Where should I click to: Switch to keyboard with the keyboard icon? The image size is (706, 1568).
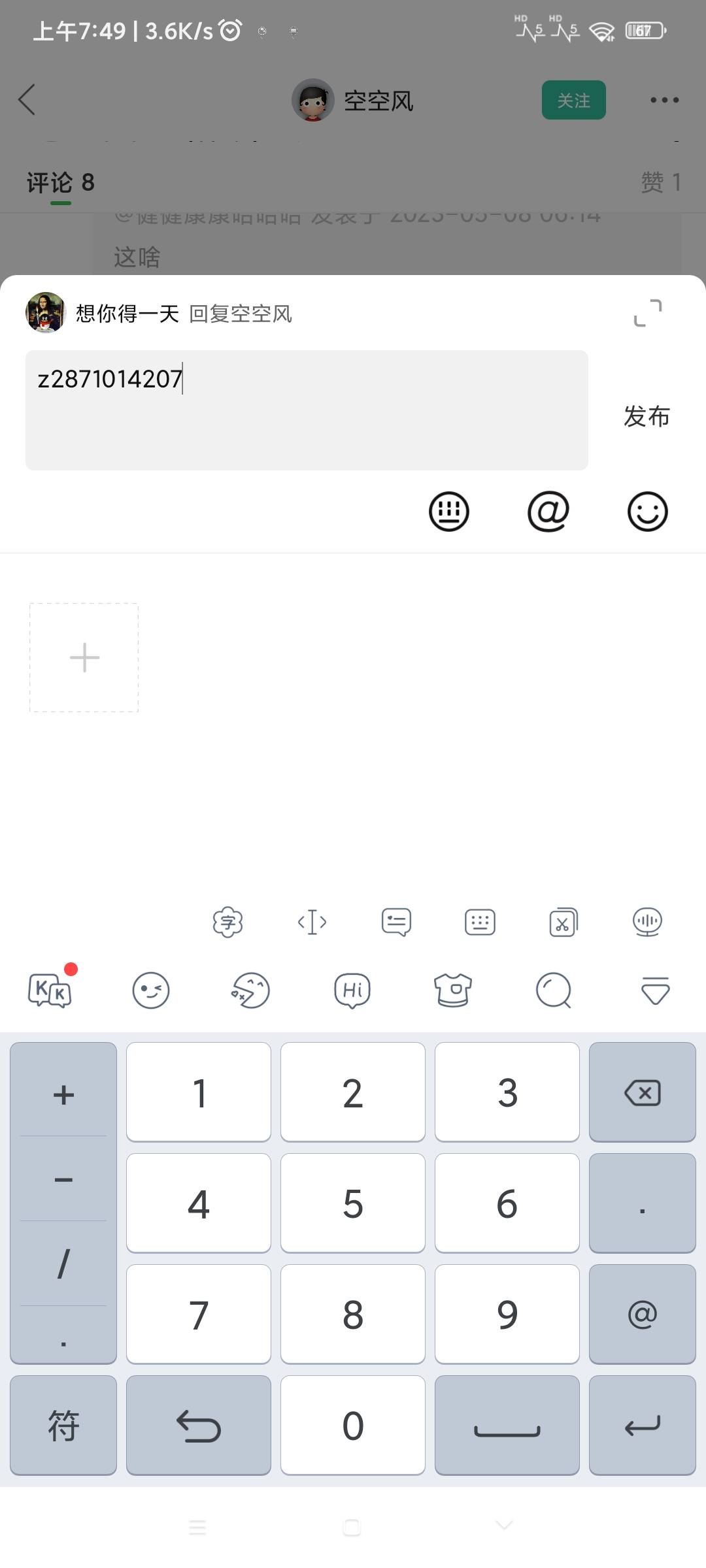tap(449, 512)
